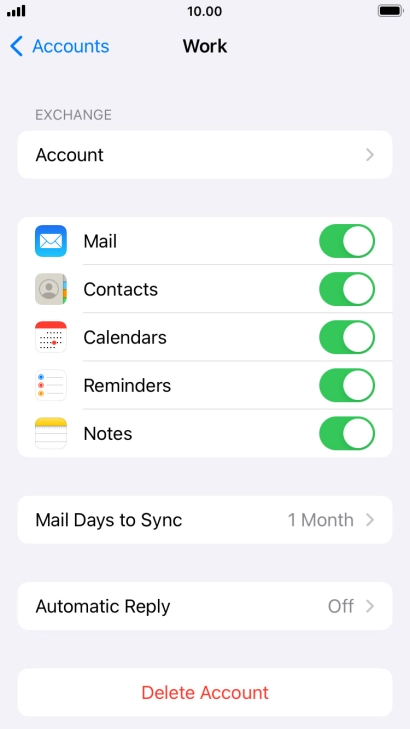
Task: Open Automatic Reply settings
Action: click(x=205, y=606)
